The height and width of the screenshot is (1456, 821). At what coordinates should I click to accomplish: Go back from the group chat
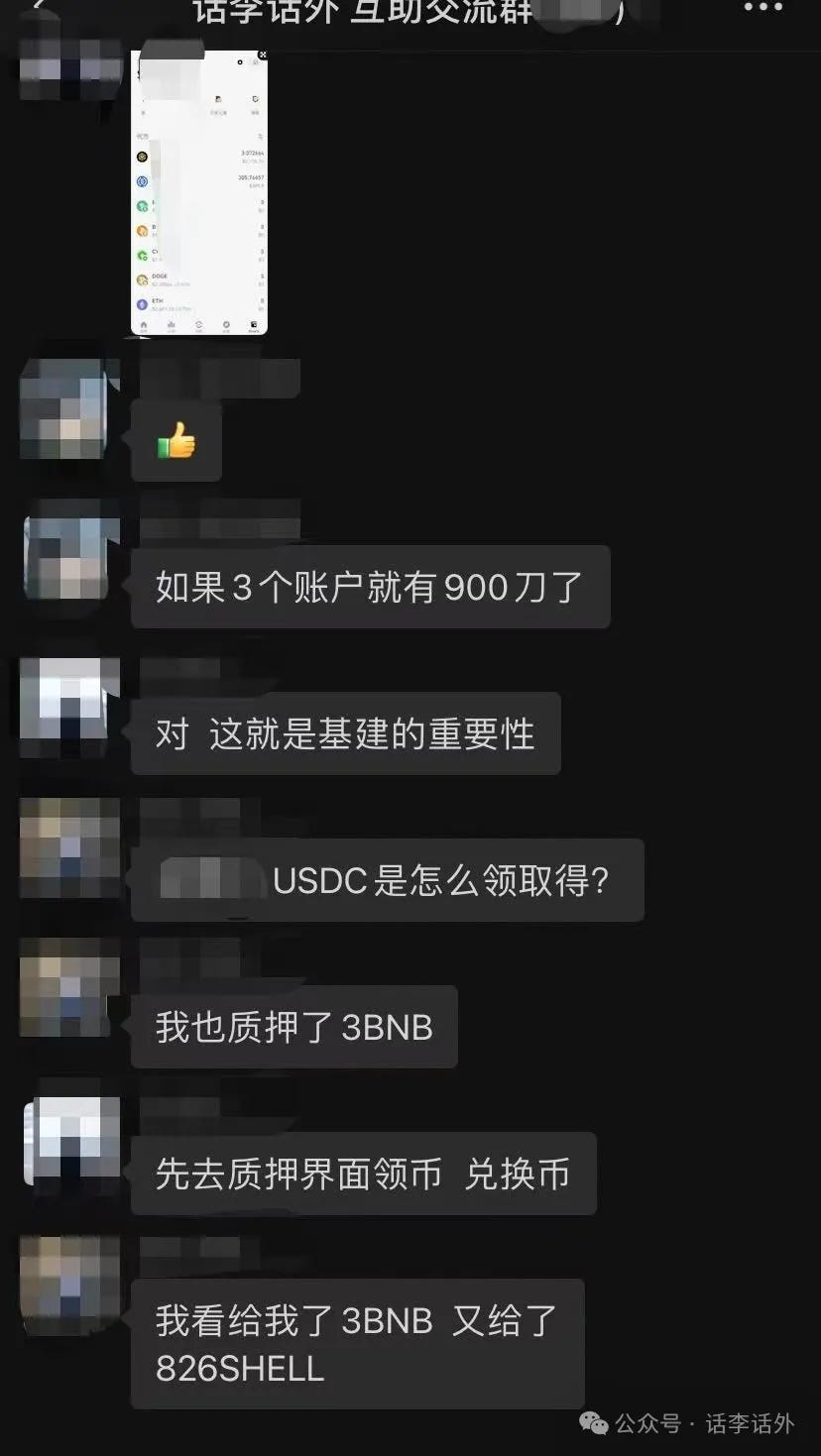click(x=40, y=6)
